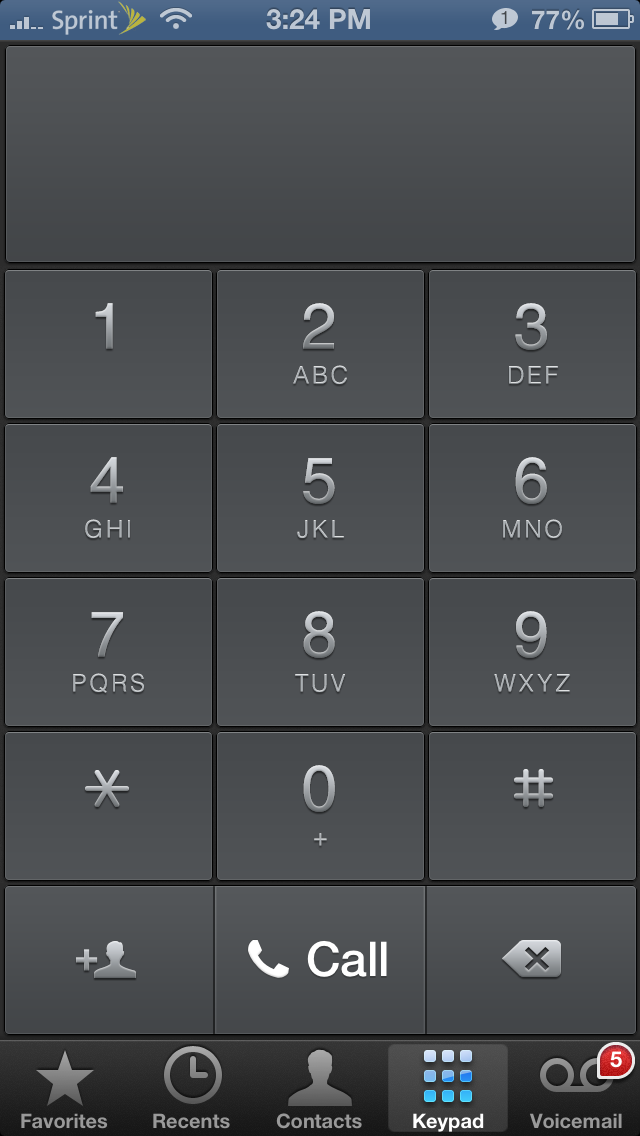Image resolution: width=640 pixels, height=1136 pixels.
Task: Tap the pound hash key
Action: pos(532,806)
